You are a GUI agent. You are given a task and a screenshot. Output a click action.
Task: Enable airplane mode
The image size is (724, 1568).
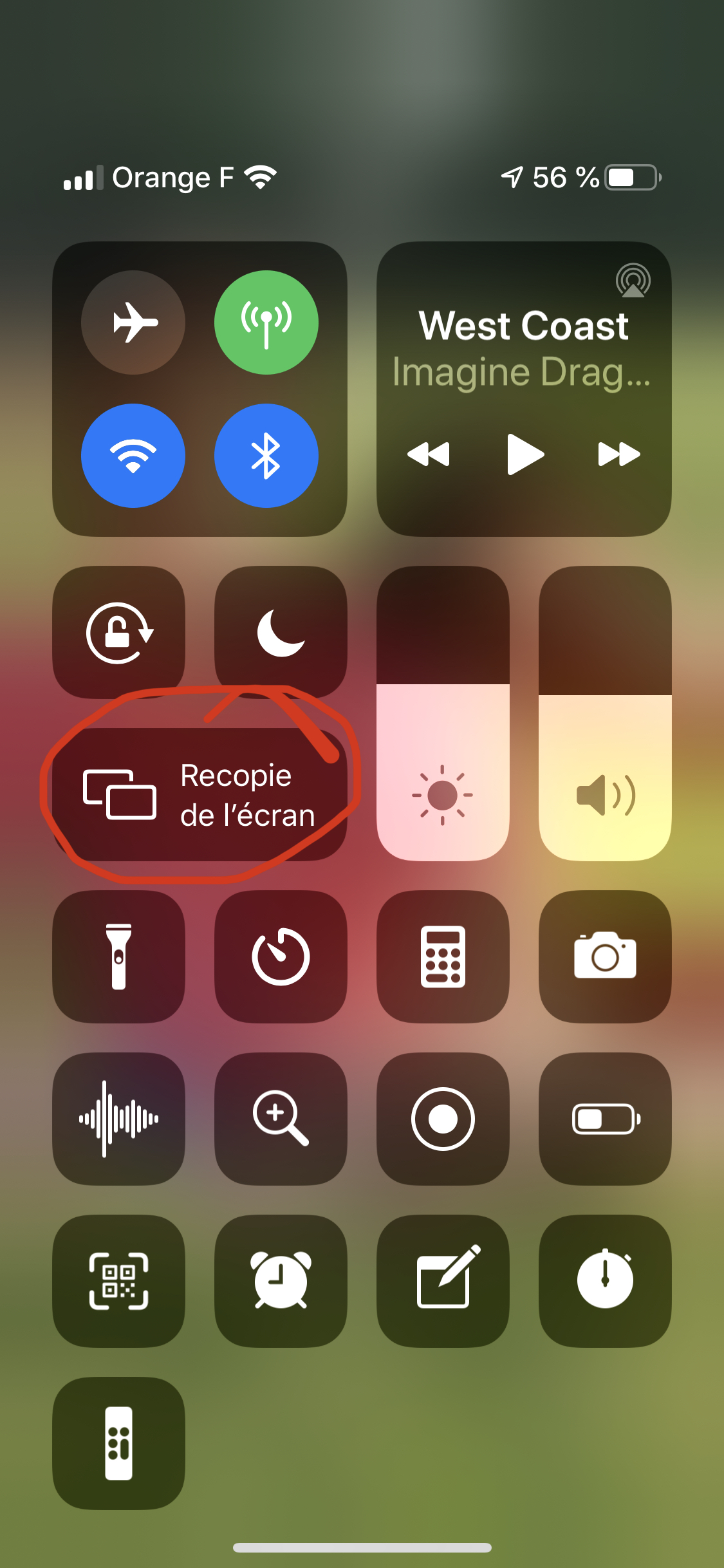coord(133,322)
